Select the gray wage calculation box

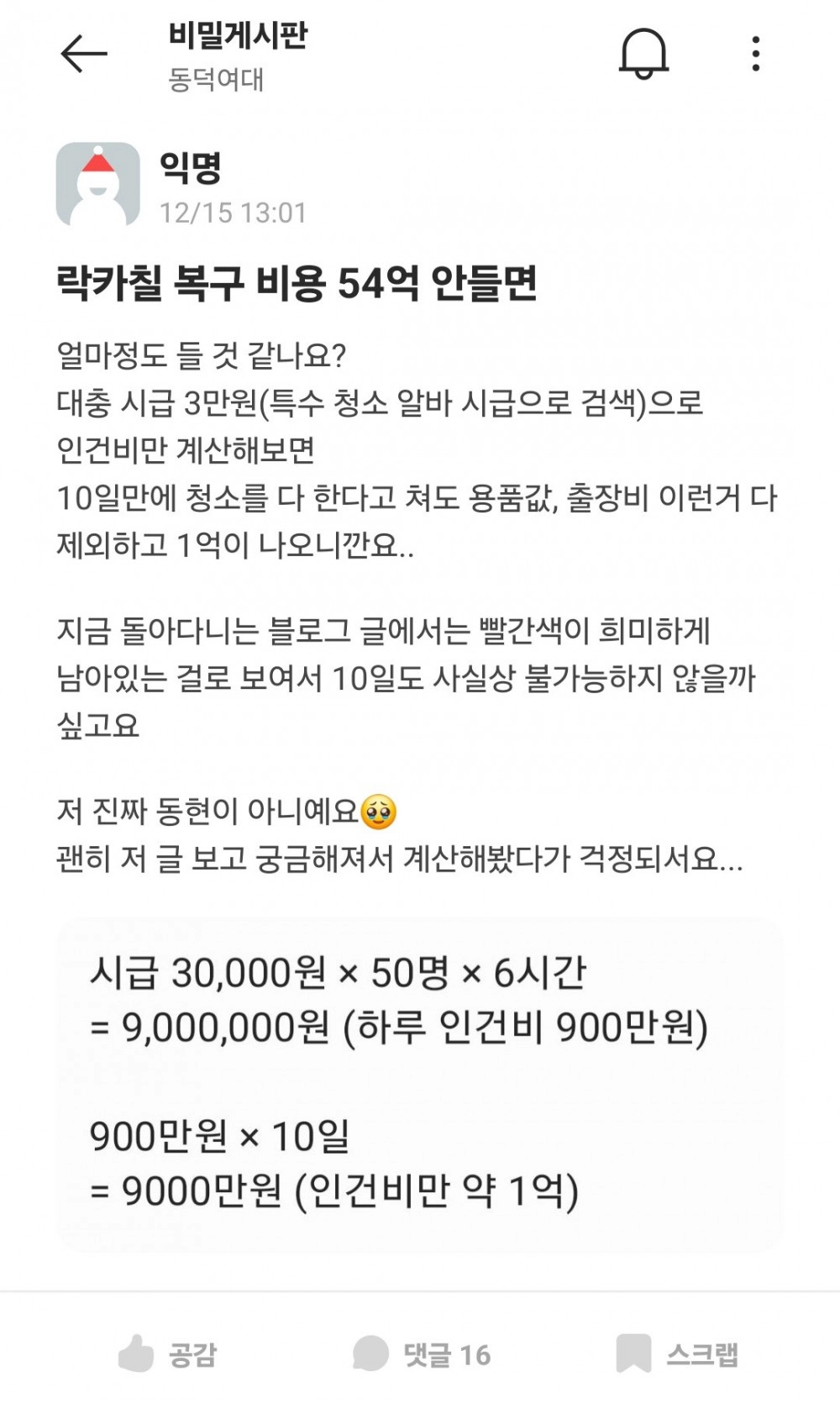(420, 1084)
